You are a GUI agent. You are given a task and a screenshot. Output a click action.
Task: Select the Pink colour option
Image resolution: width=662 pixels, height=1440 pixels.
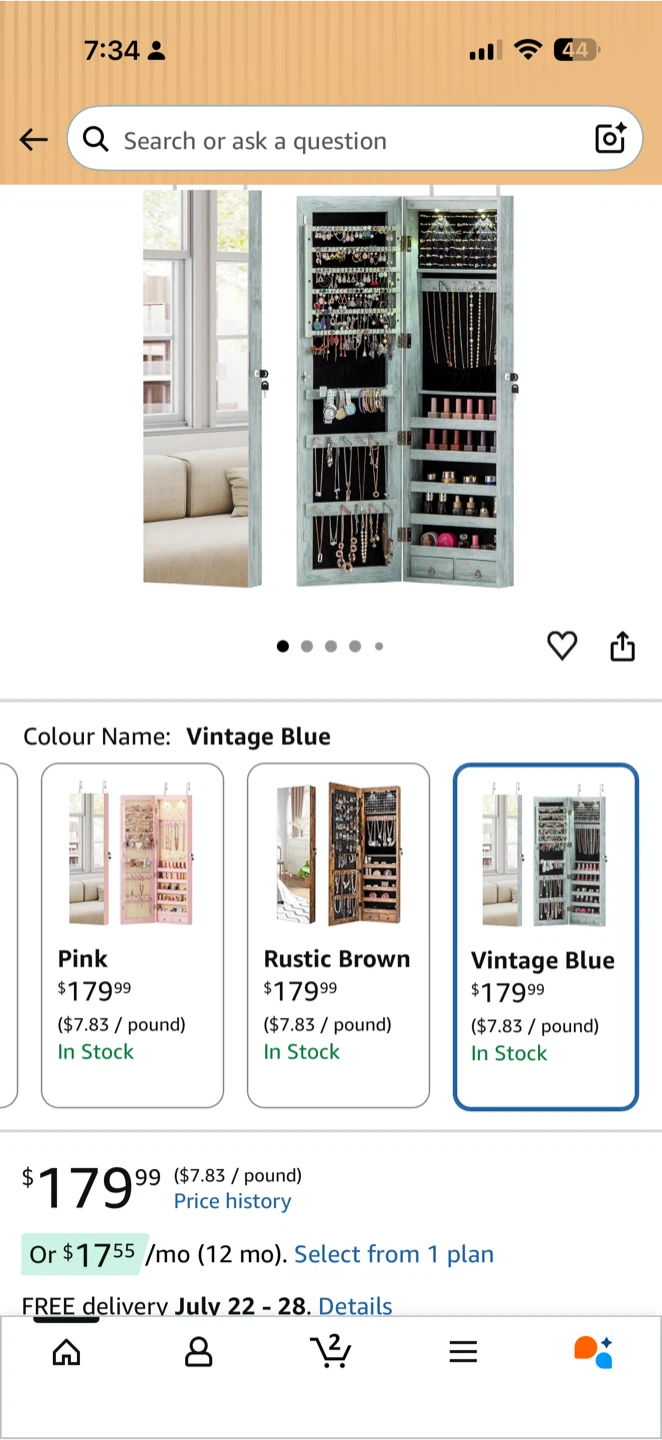[132, 935]
